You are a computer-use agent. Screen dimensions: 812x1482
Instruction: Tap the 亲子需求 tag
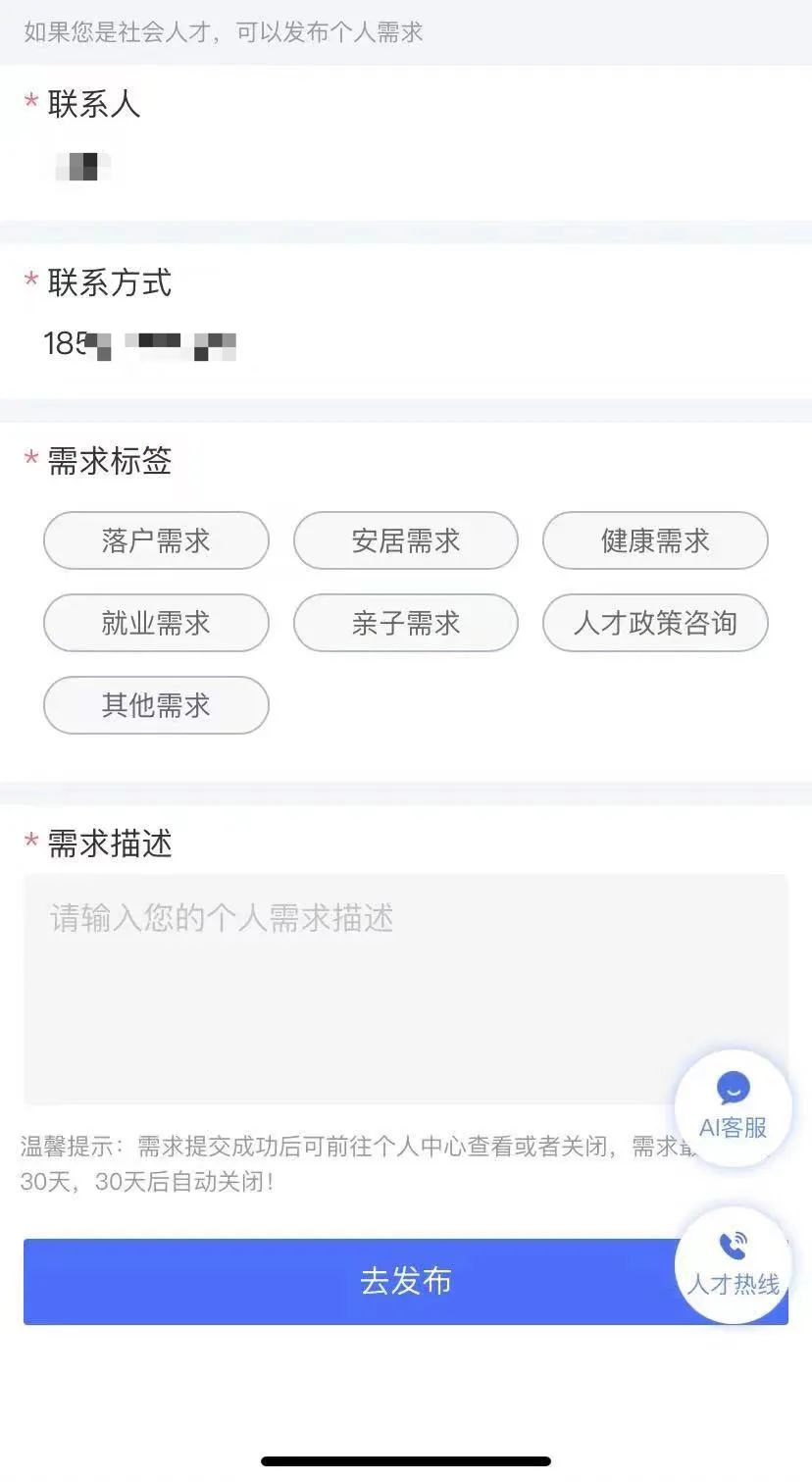click(x=406, y=623)
